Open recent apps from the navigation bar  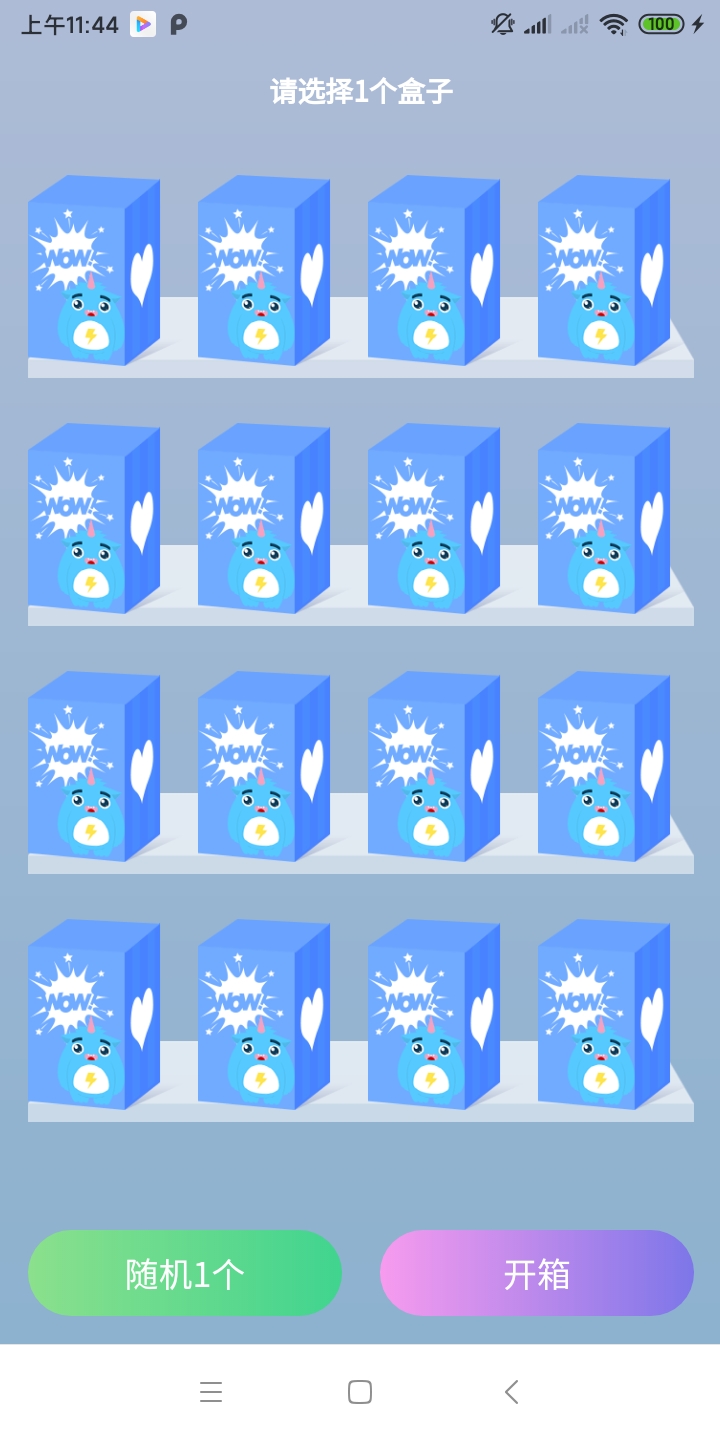pyautogui.click(x=210, y=1392)
